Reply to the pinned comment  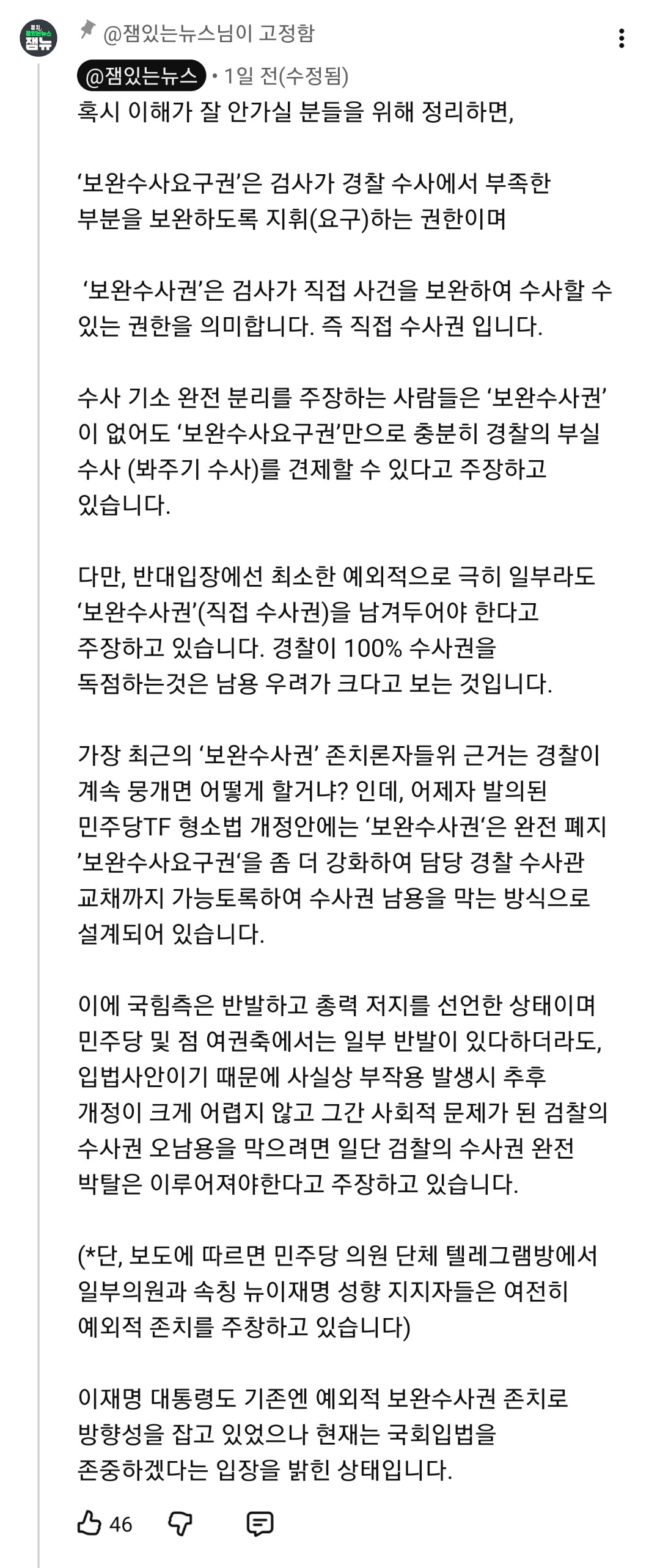tap(260, 1524)
